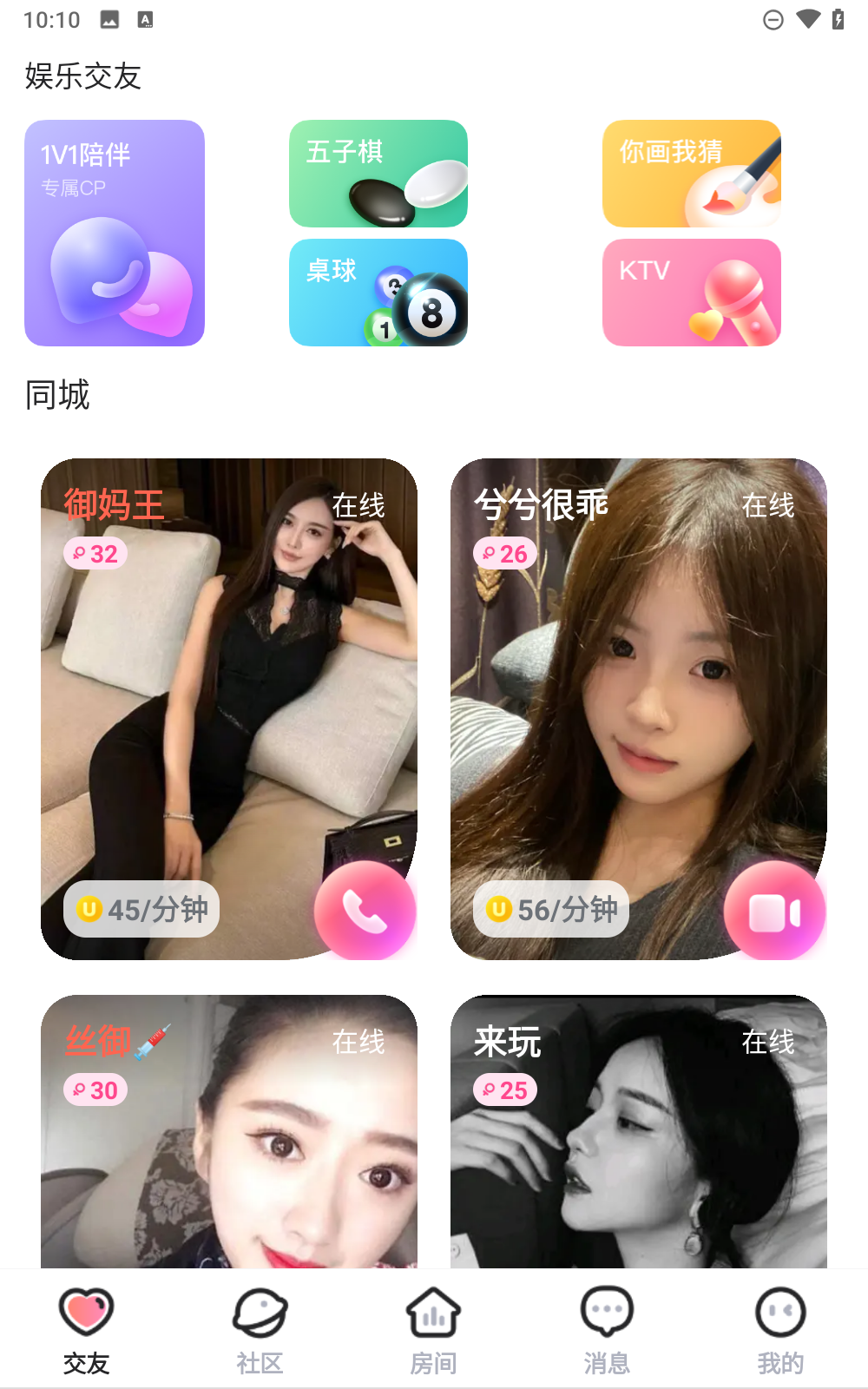Open the 消息 messages tab
This screenshot has height=1389, width=868.
(607, 1328)
